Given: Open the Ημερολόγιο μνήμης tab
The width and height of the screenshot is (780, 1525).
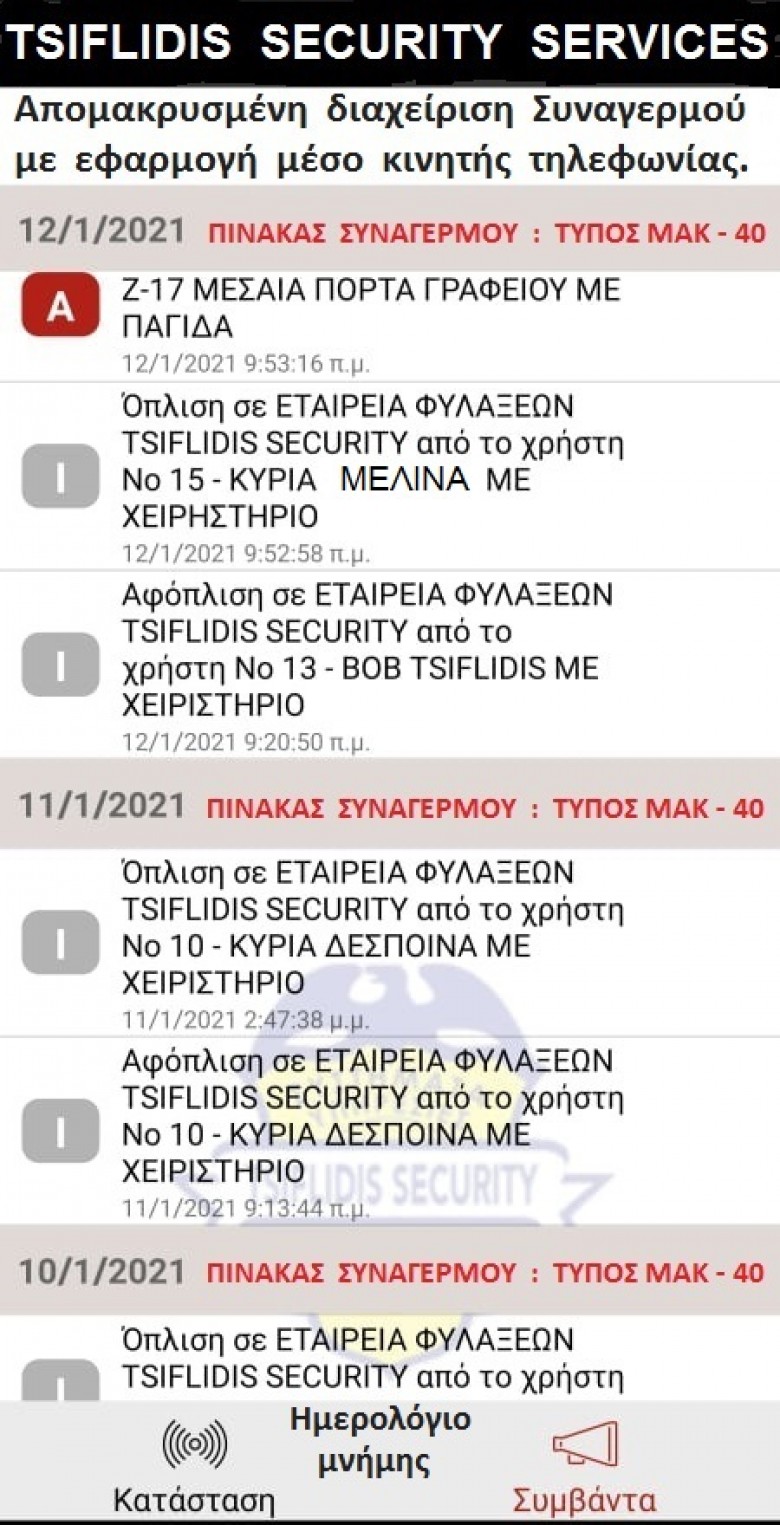Looking at the screenshot, I should (x=380, y=1441).
